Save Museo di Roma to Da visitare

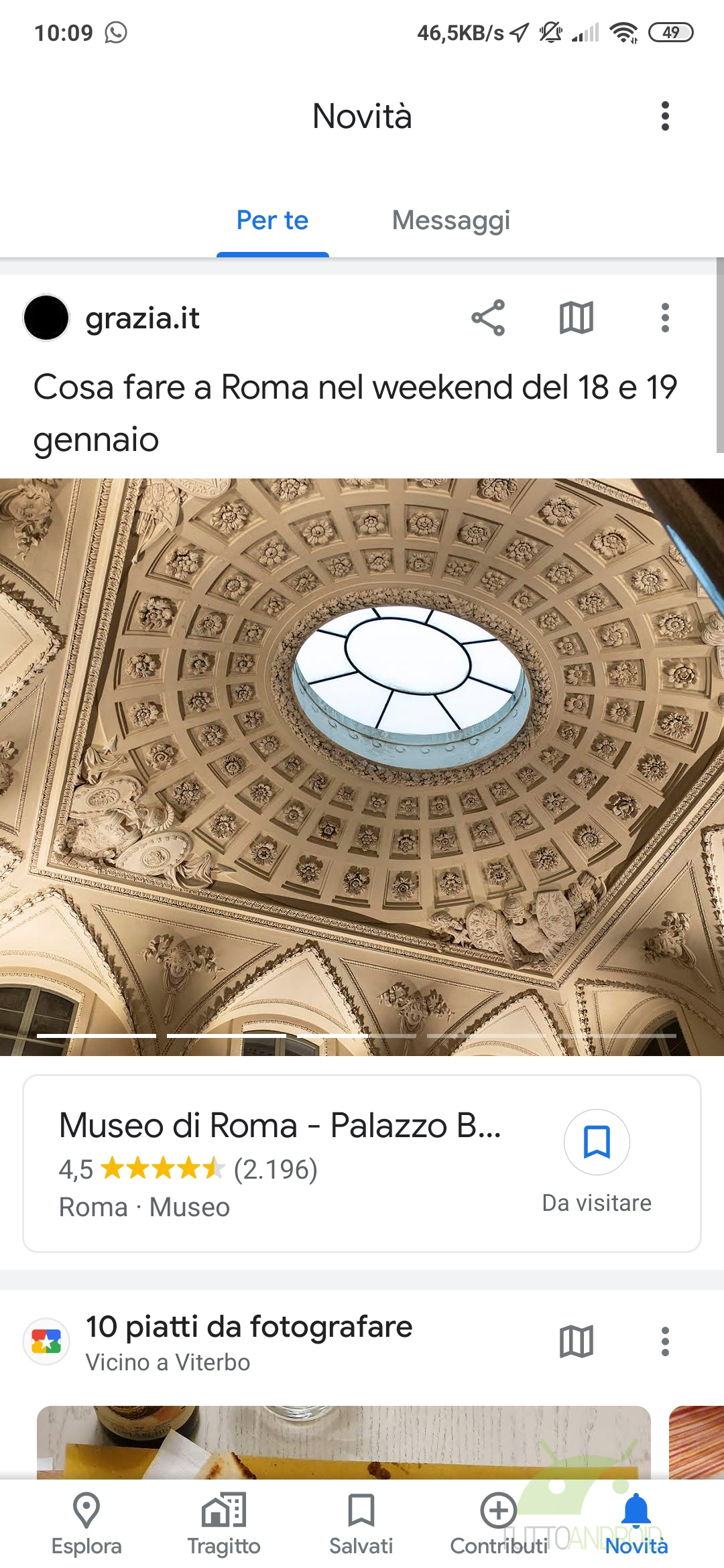(x=596, y=1142)
